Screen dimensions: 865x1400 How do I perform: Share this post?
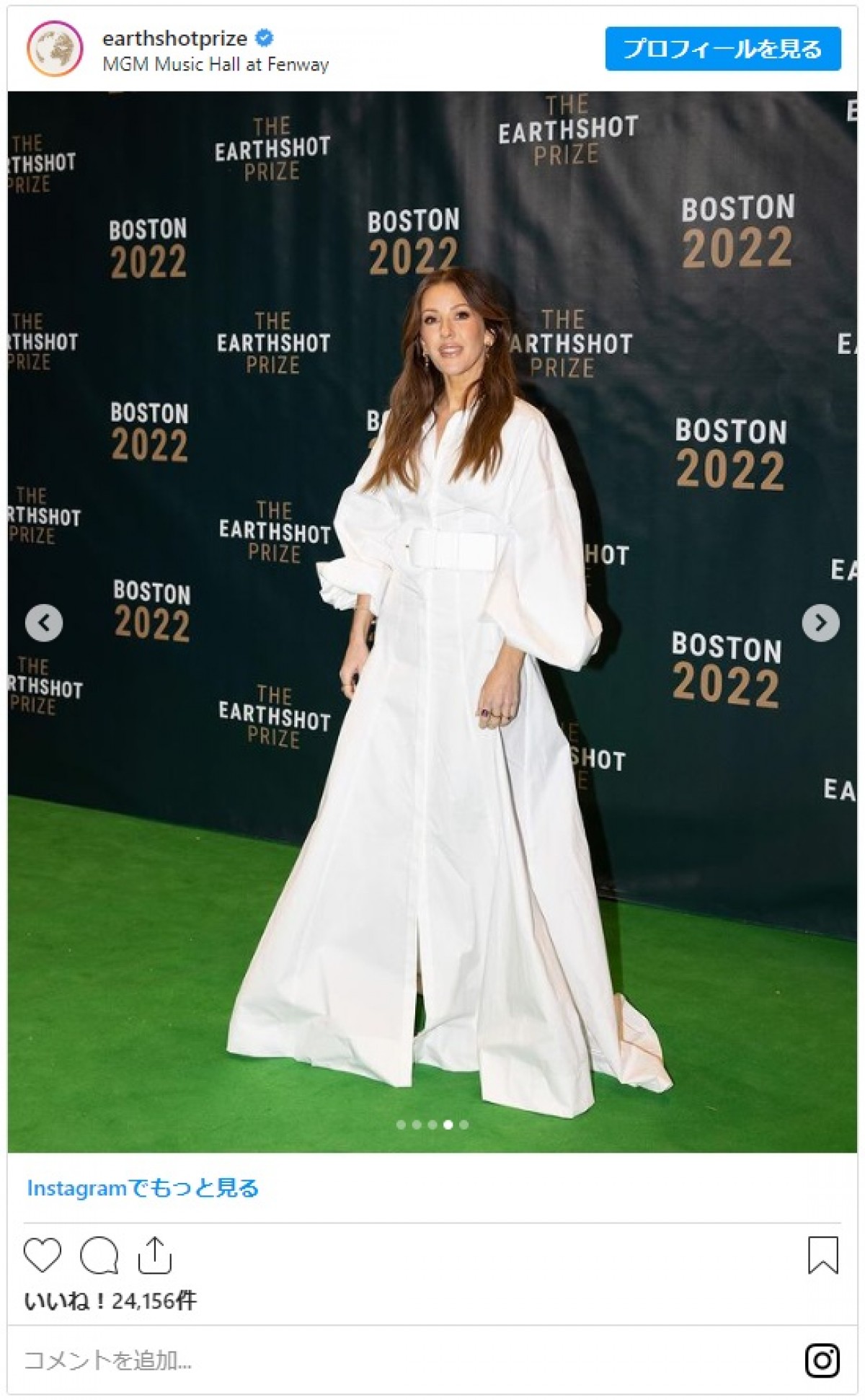coord(154,1255)
